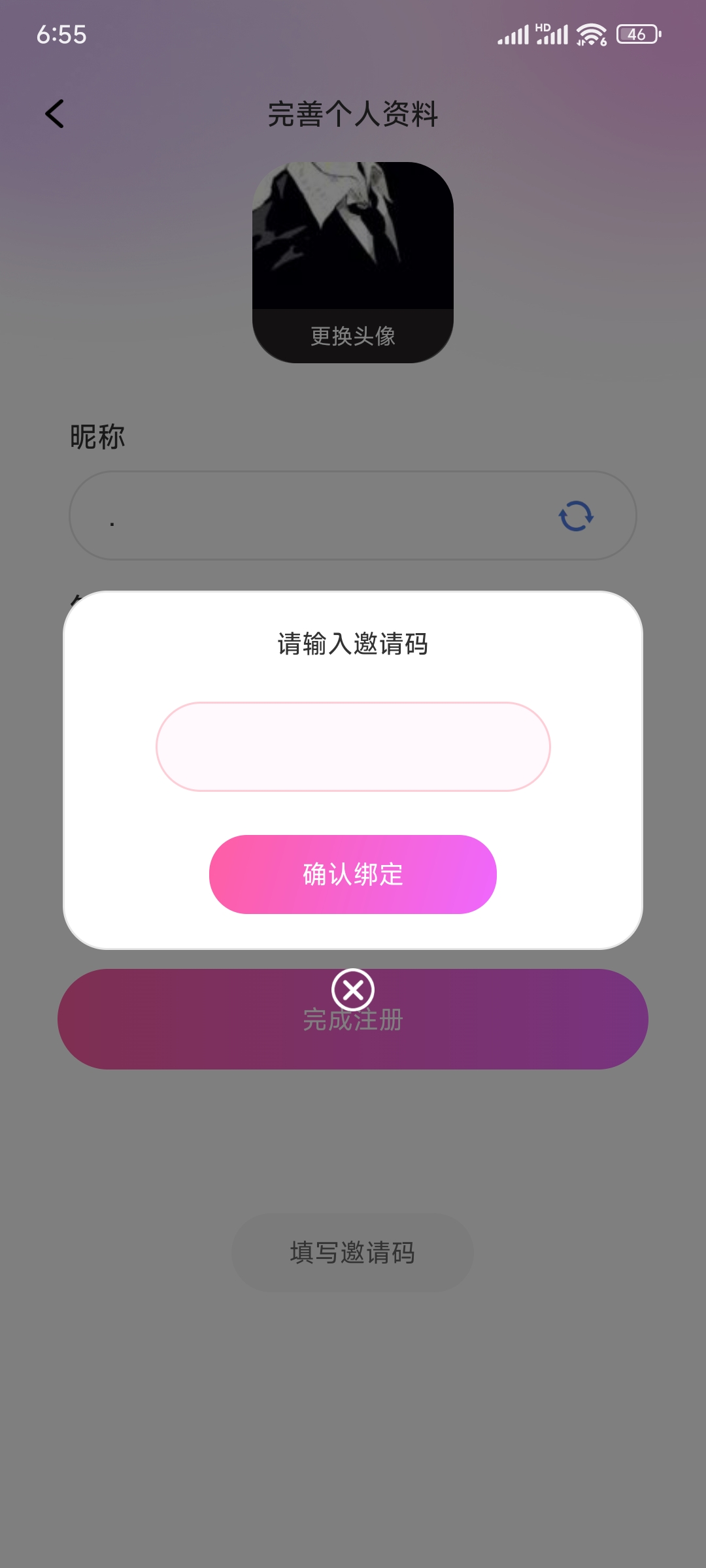Open 填写邀请码 invitation code option
This screenshot has width=706, height=1568.
353,1252
